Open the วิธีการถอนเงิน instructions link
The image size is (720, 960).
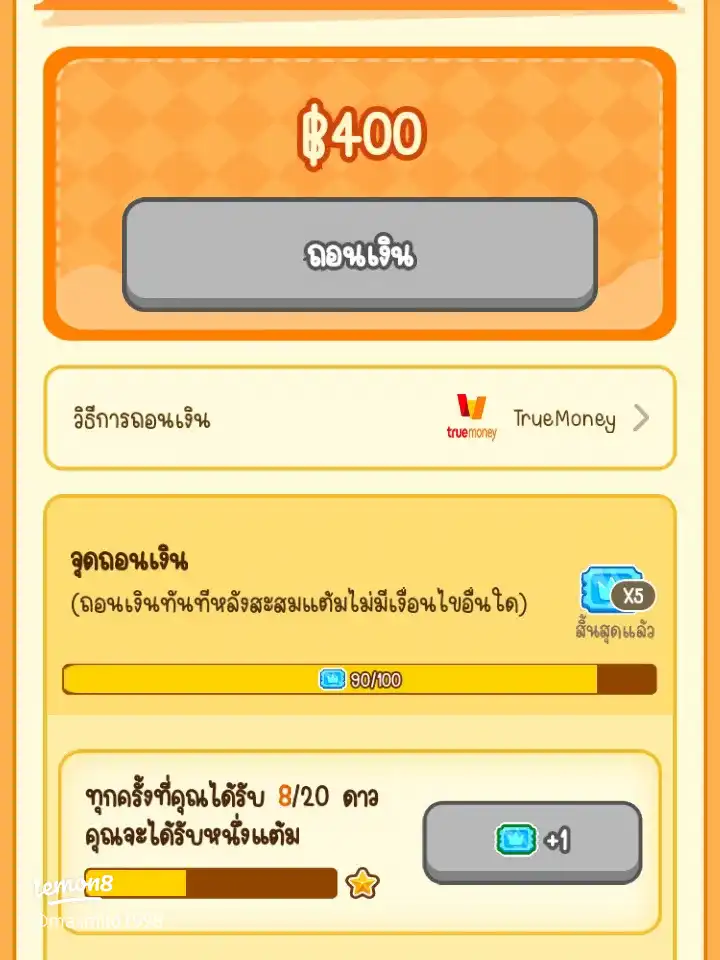pos(140,419)
